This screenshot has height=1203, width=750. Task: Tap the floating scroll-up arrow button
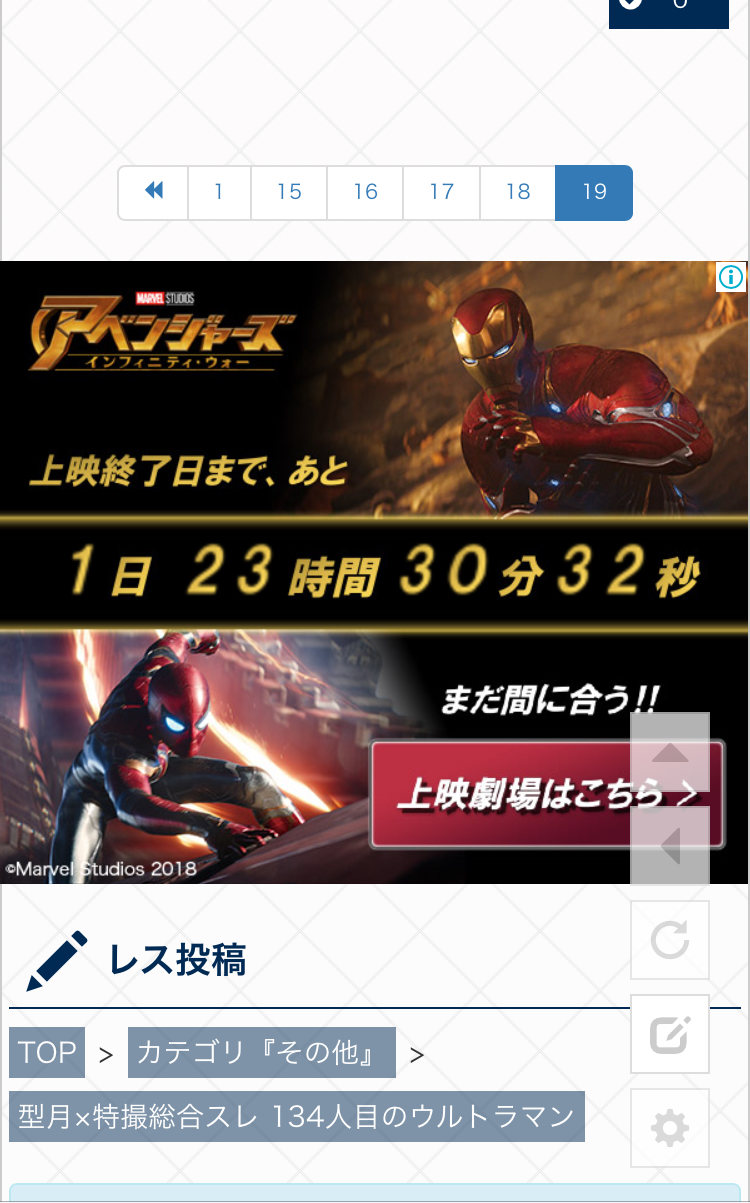670,752
